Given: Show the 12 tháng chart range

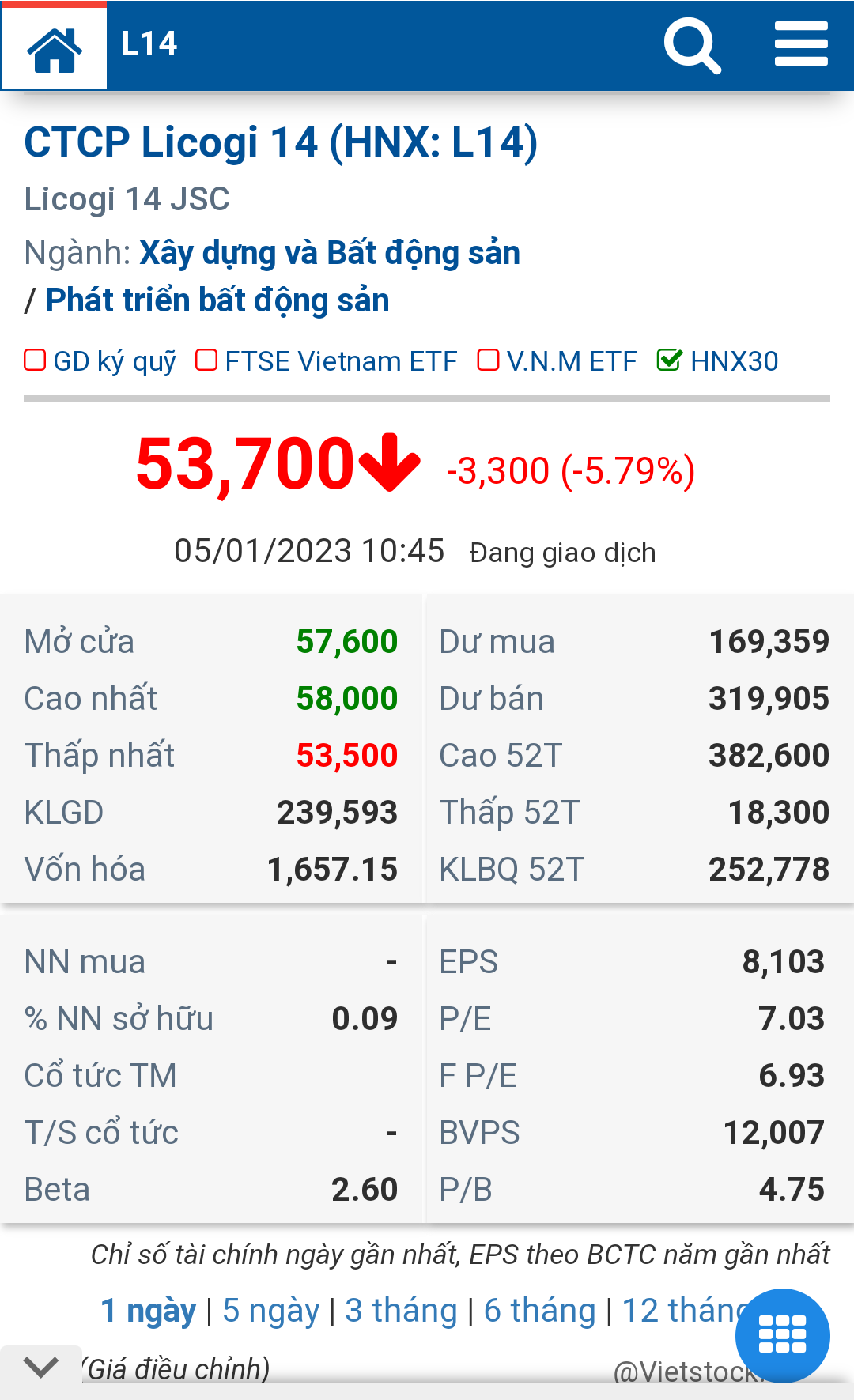Looking at the screenshot, I should [680, 1311].
